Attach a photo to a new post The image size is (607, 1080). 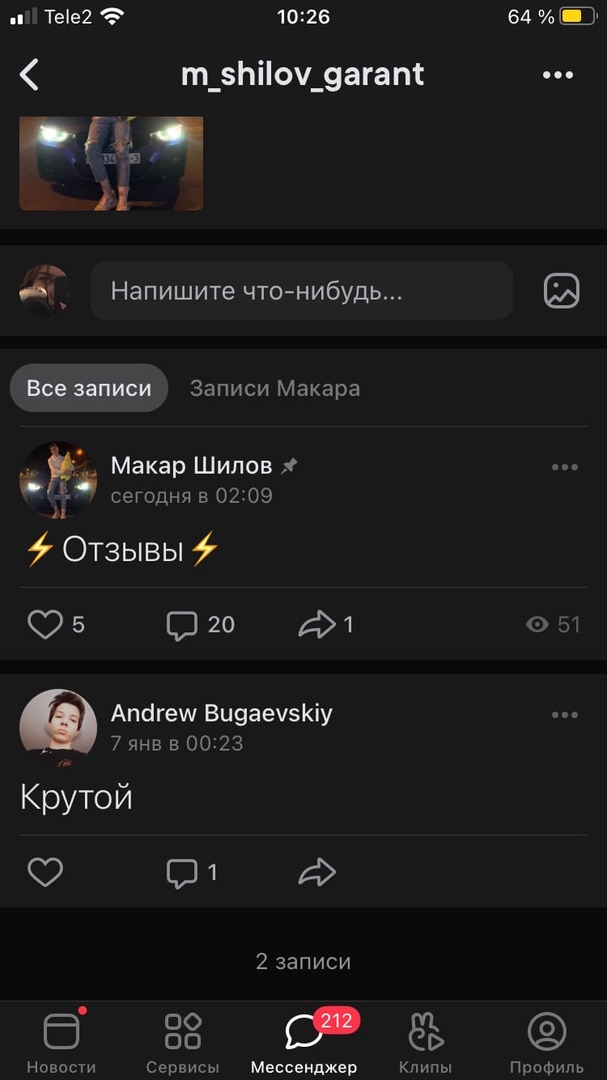click(x=561, y=291)
